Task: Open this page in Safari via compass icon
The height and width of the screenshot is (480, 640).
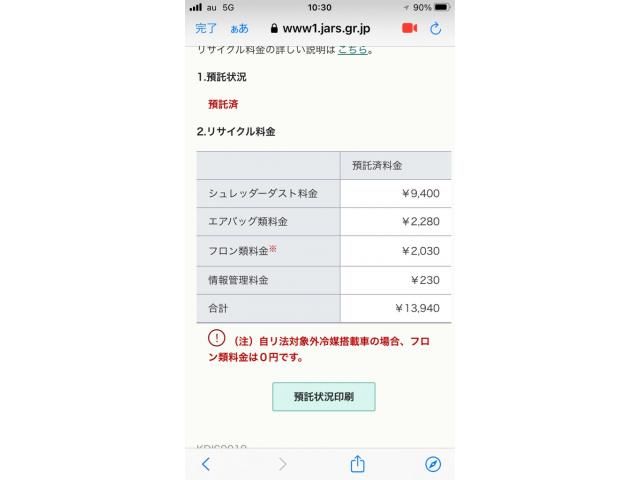Action: 432,463
